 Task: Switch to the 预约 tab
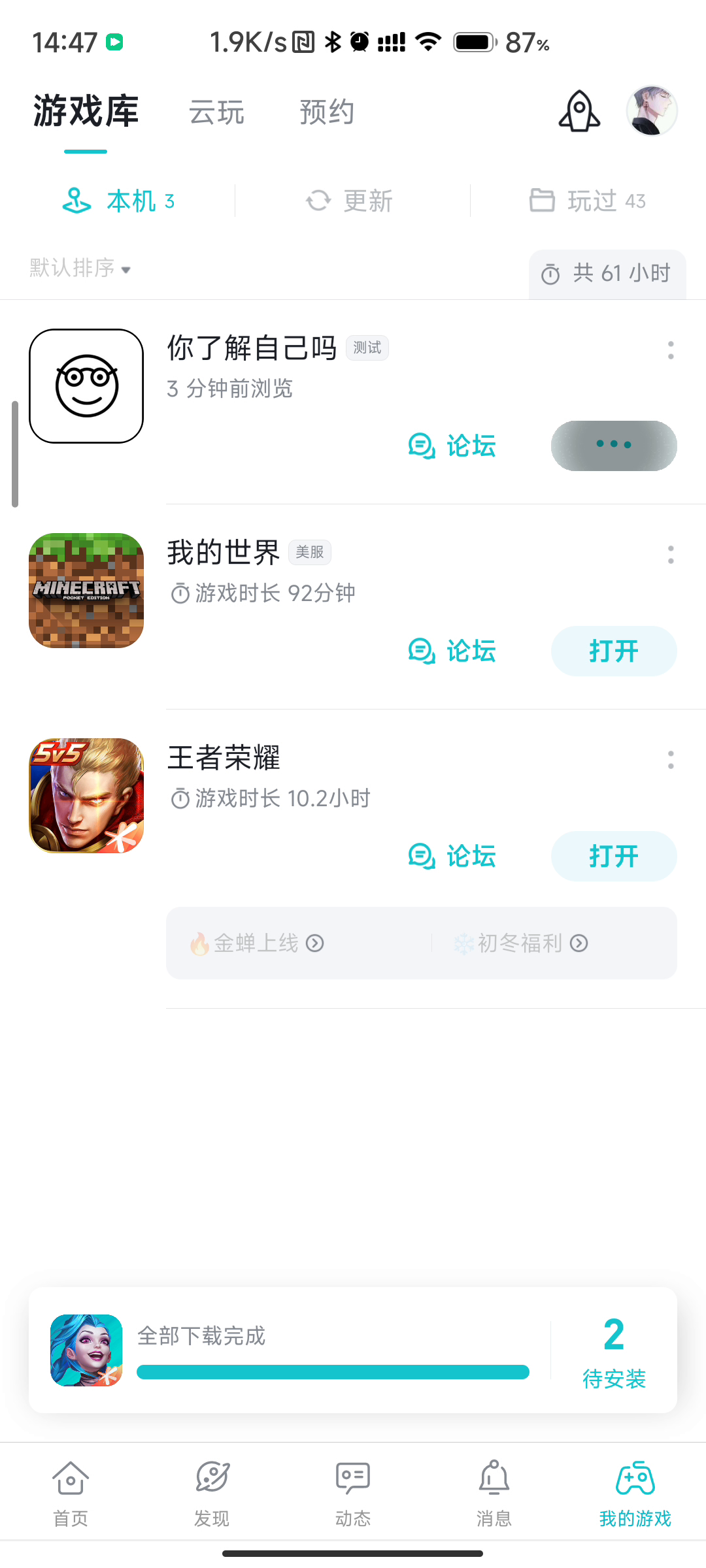click(x=327, y=112)
